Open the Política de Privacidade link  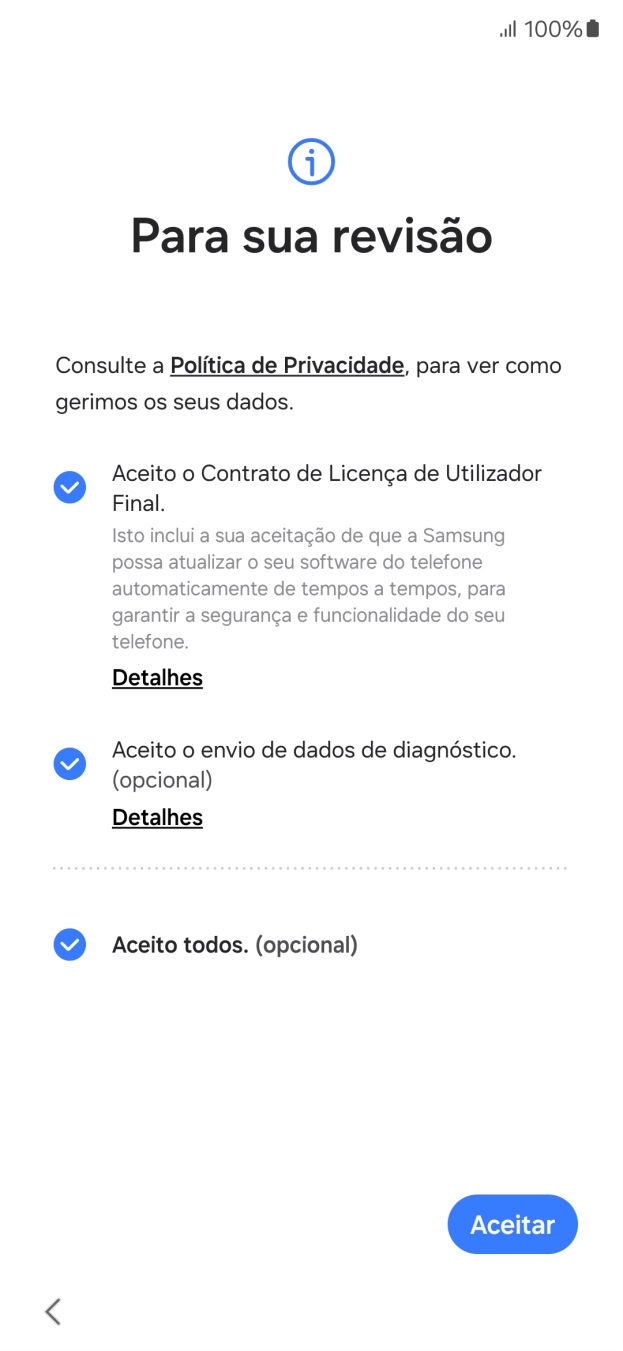tap(287, 366)
